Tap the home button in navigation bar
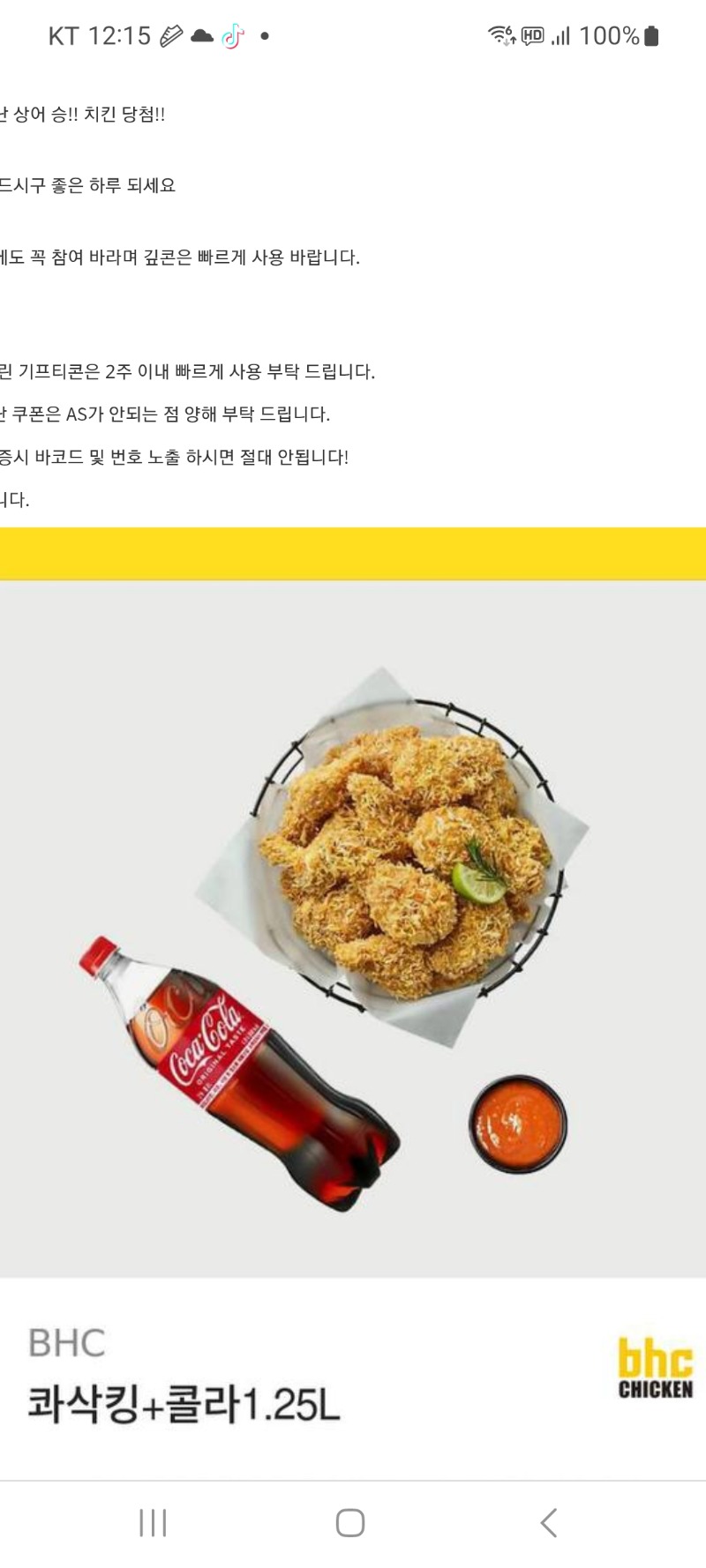Viewport: 706px width, 1568px height. coord(350,1523)
